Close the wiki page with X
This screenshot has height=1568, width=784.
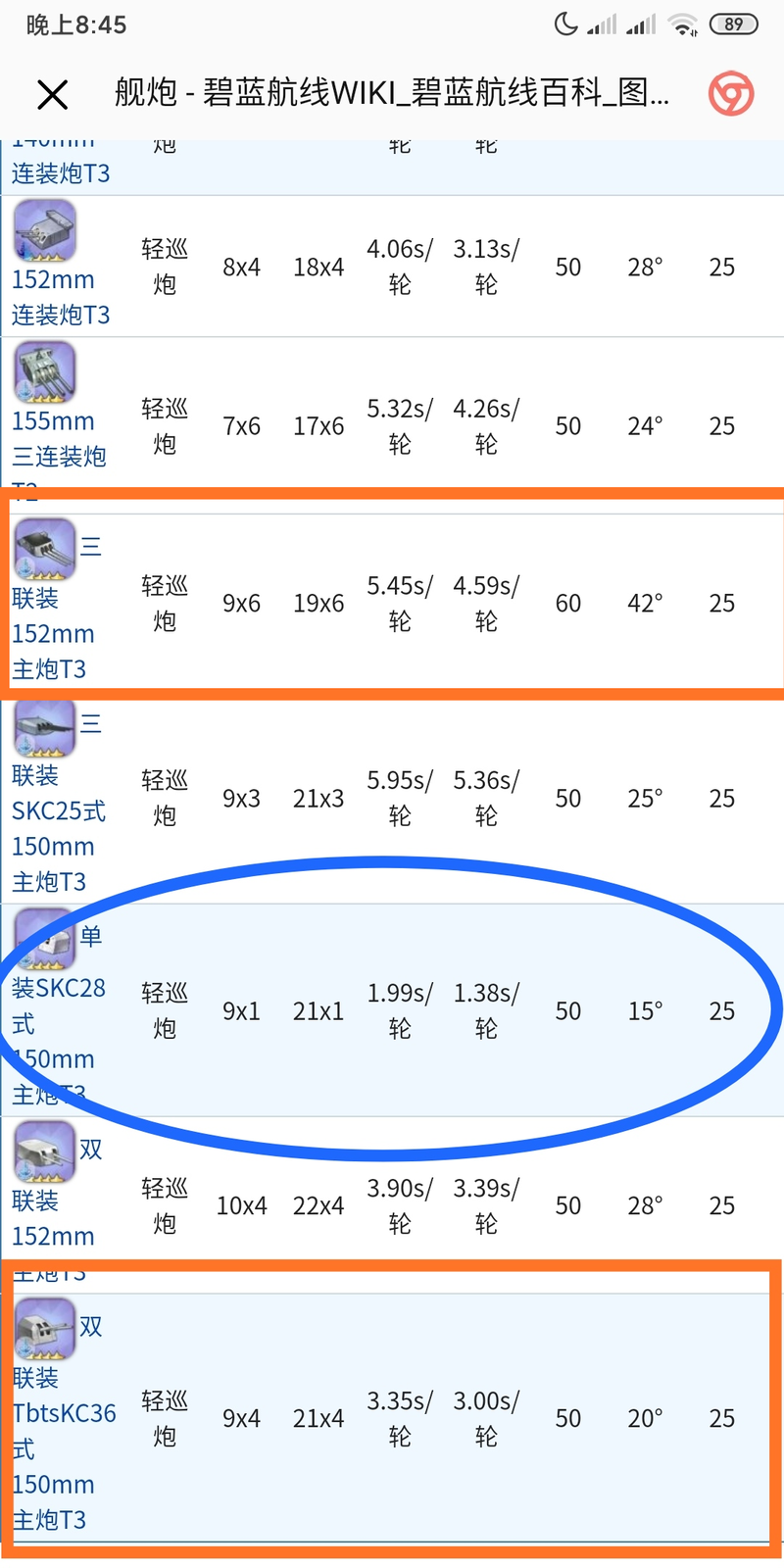(x=52, y=95)
